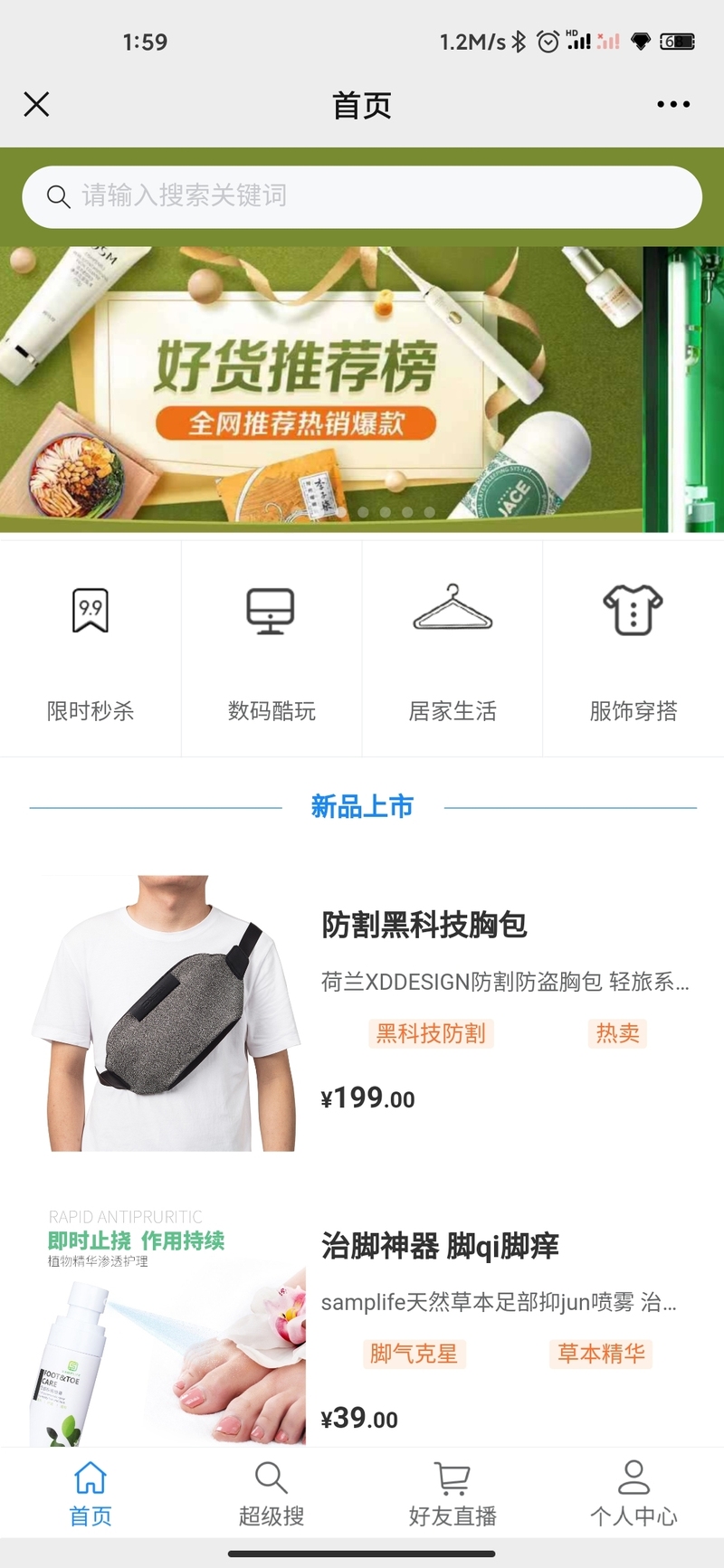Tap the search keyword input box

point(362,196)
